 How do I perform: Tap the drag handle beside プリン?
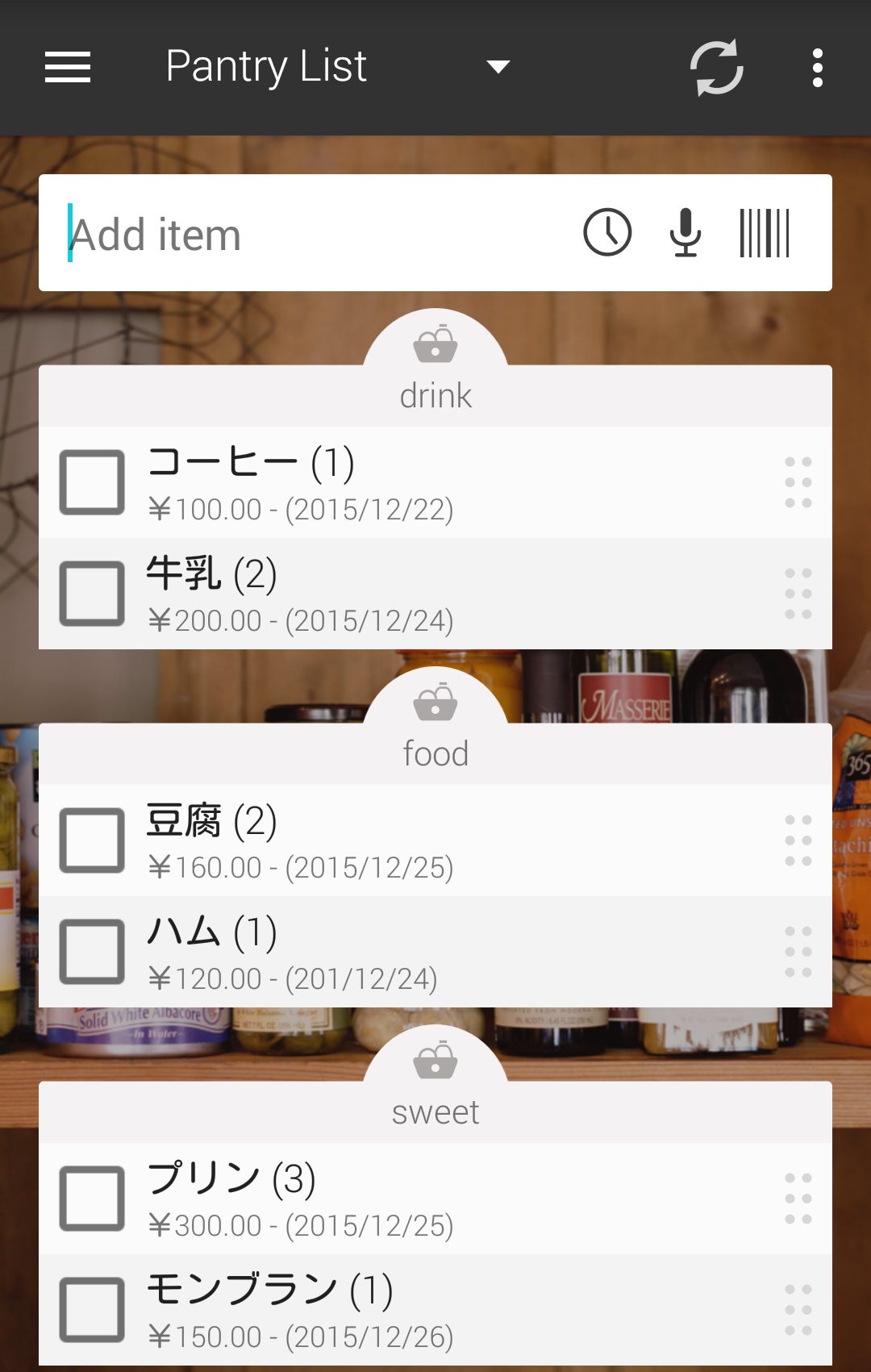click(x=798, y=1199)
